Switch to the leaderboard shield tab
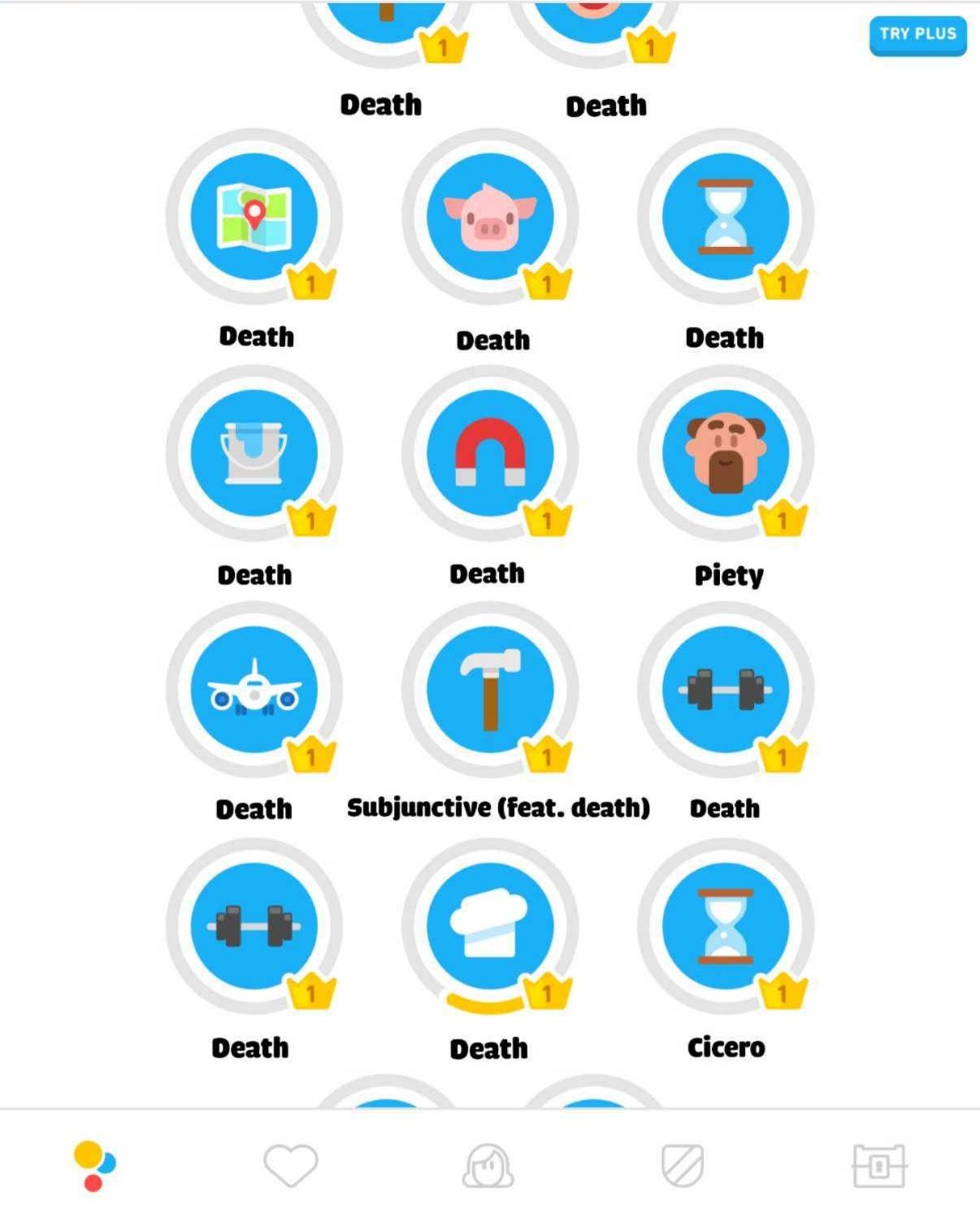980x1217 pixels. tap(683, 1166)
